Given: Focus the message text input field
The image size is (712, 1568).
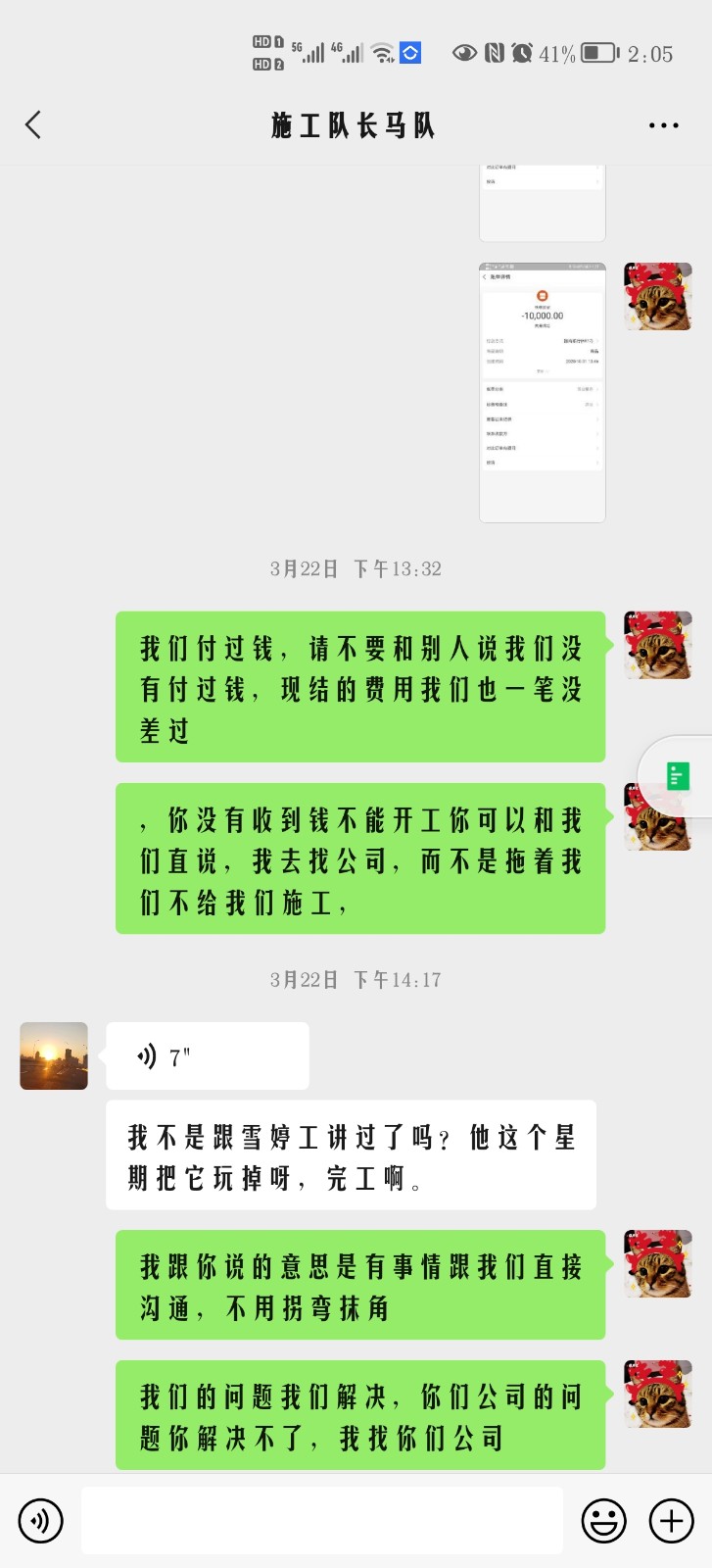Looking at the screenshot, I should 321,1520.
